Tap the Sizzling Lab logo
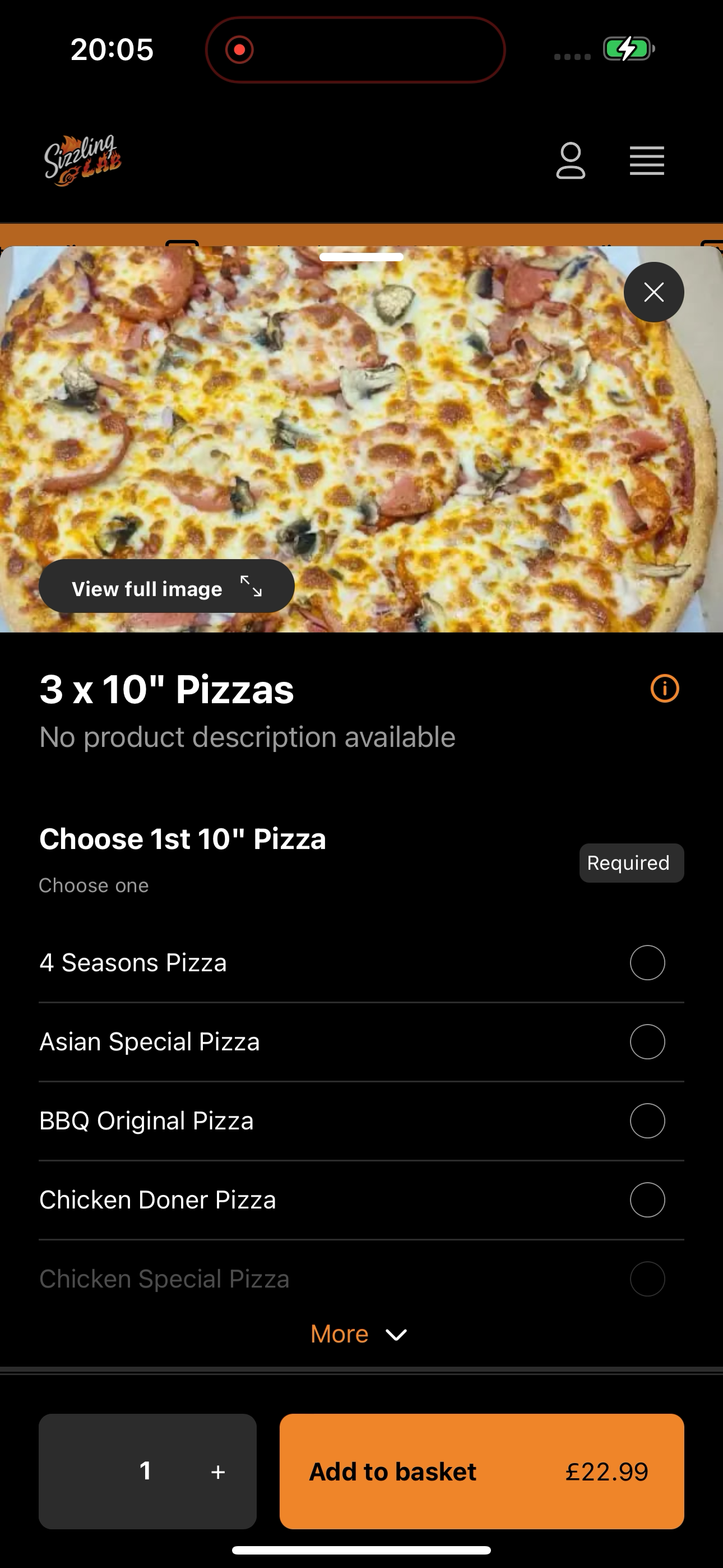This screenshot has height=1568, width=723. pos(83,160)
